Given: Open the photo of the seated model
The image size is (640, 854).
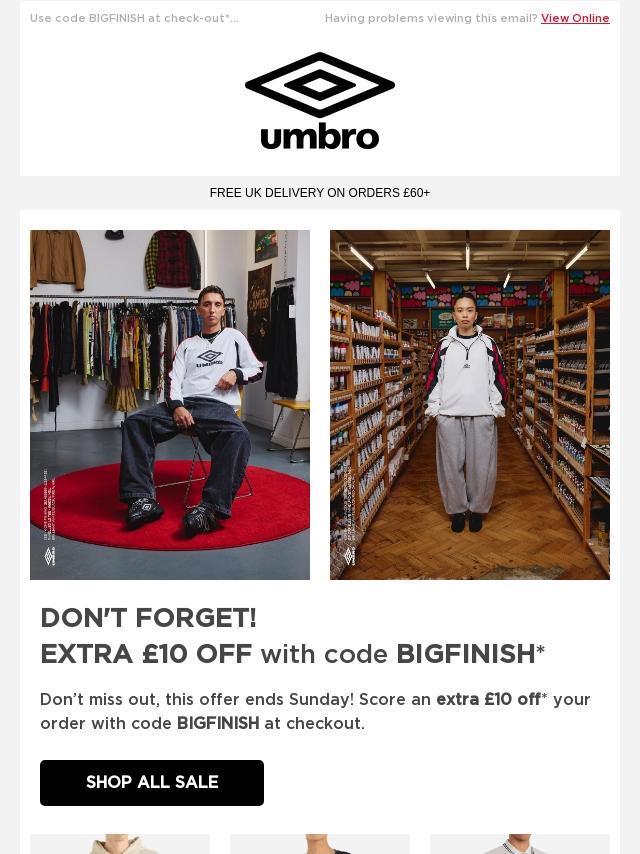Looking at the screenshot, I should click(x=170, y=405).
